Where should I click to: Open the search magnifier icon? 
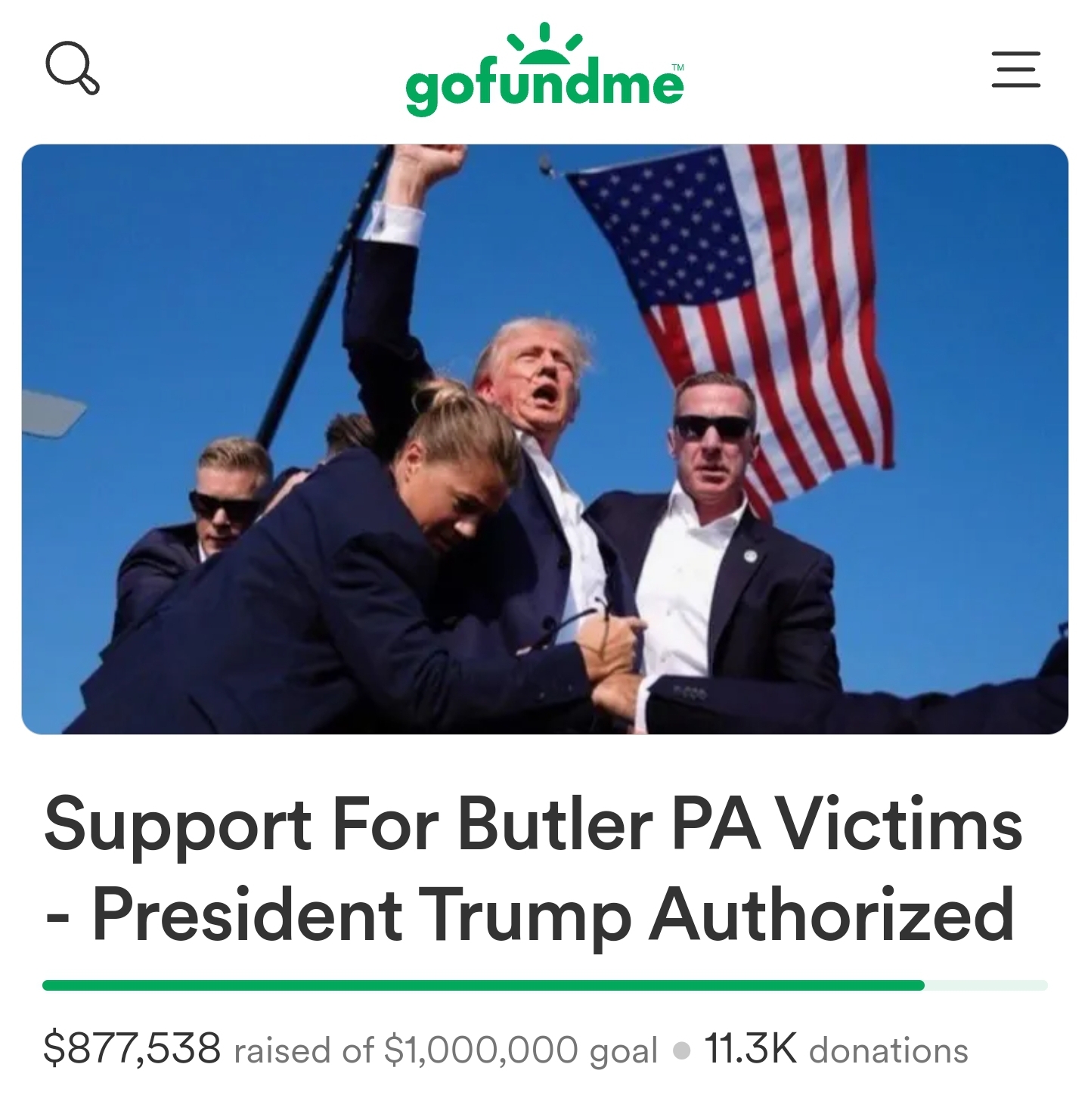tap(73, 68)
